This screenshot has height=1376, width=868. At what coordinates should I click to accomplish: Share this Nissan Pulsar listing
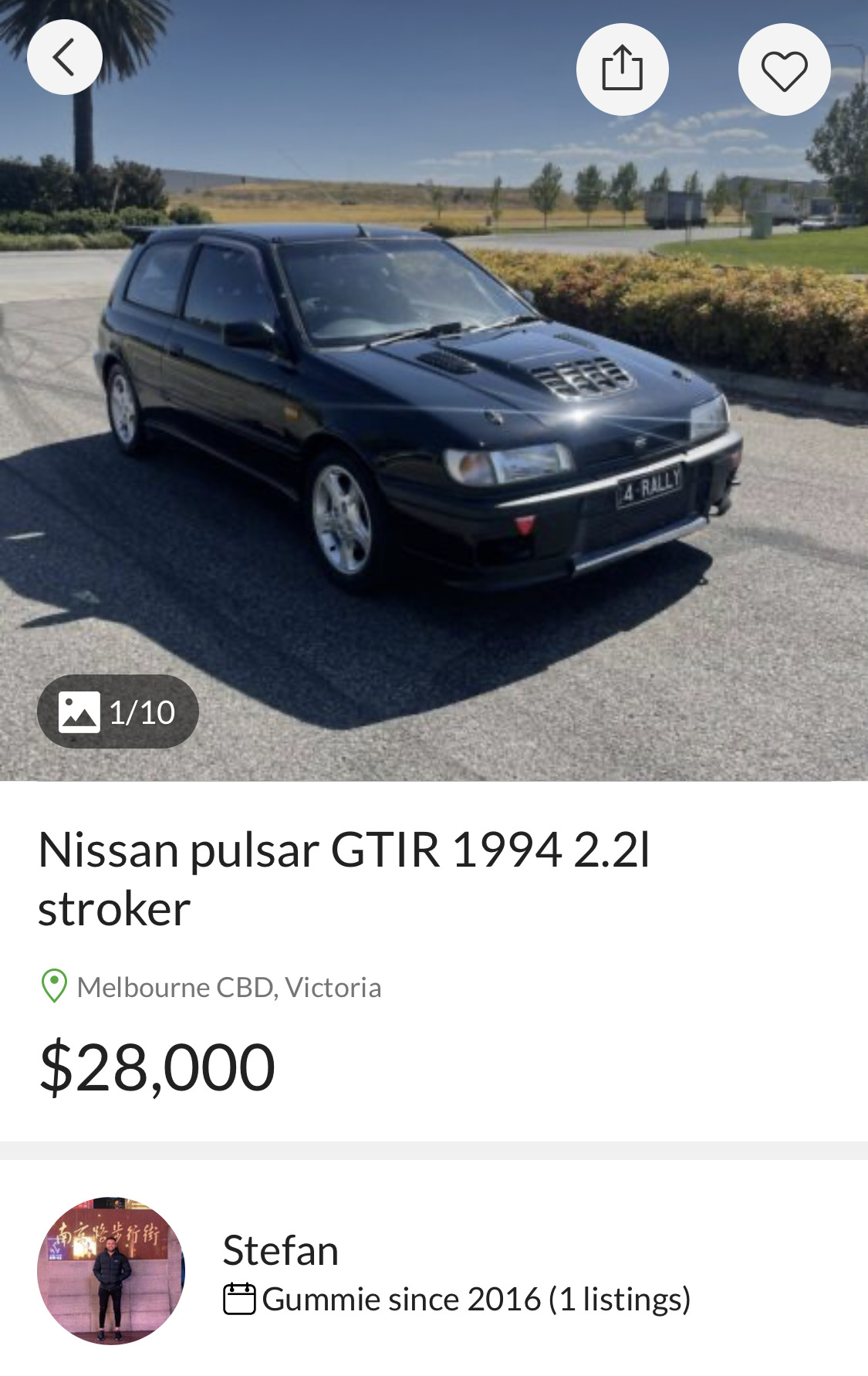click(622, 69)
